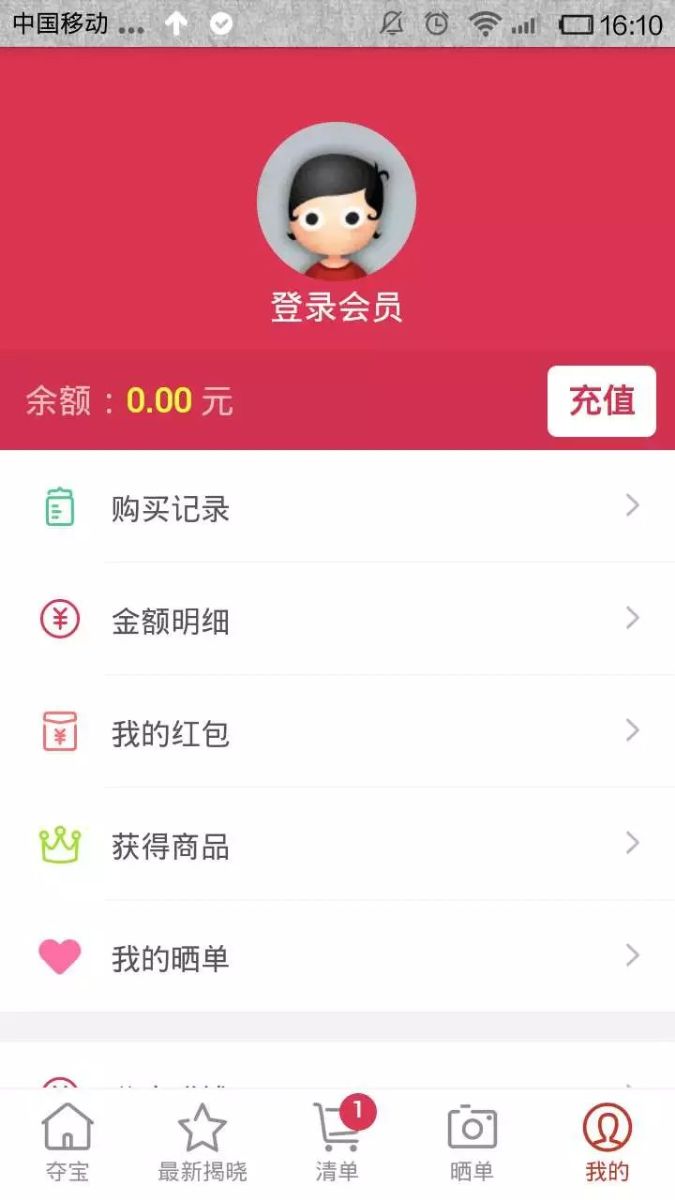675x1200 pixels.
Task: Tap the 充值 recharge button
Action: 601,401
